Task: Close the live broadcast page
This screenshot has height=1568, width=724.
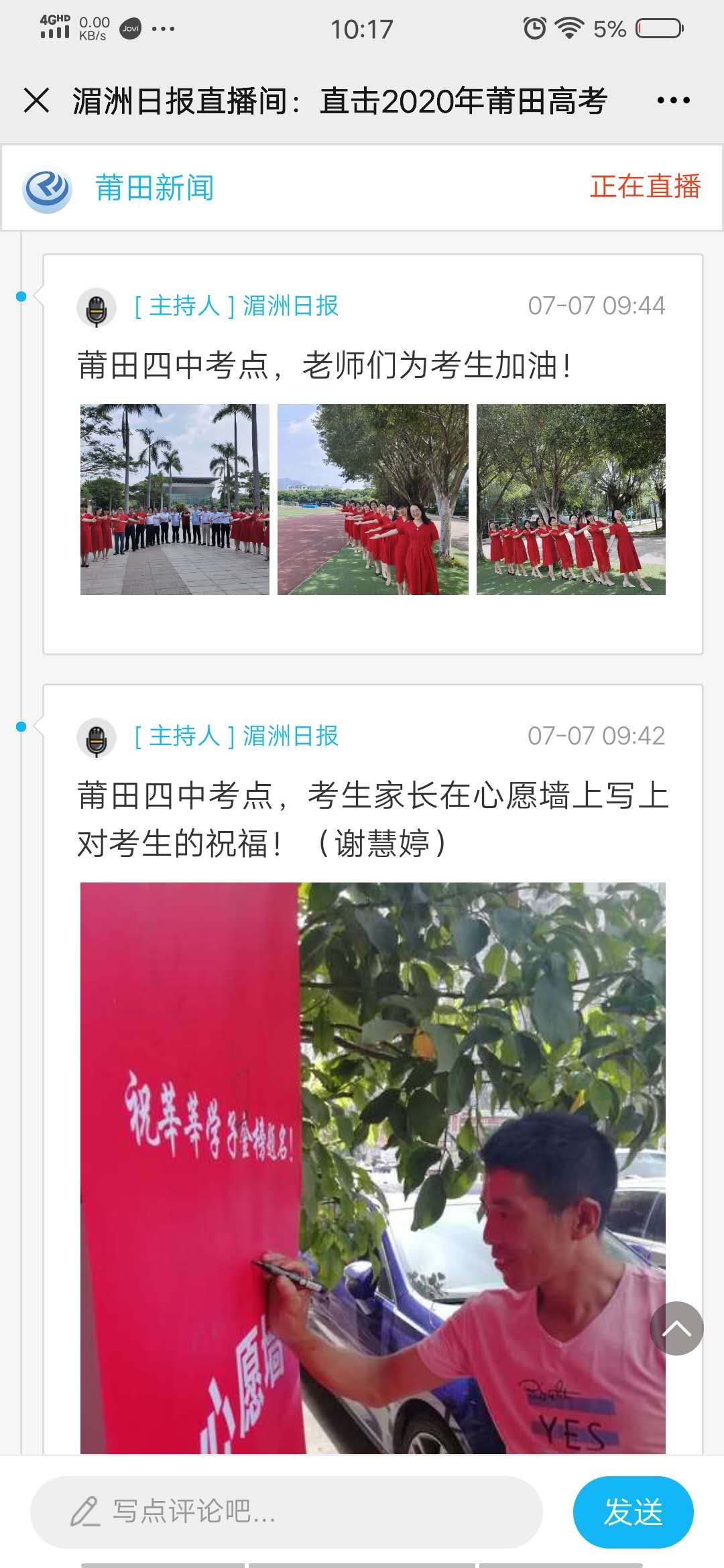Action: [36, 101]
